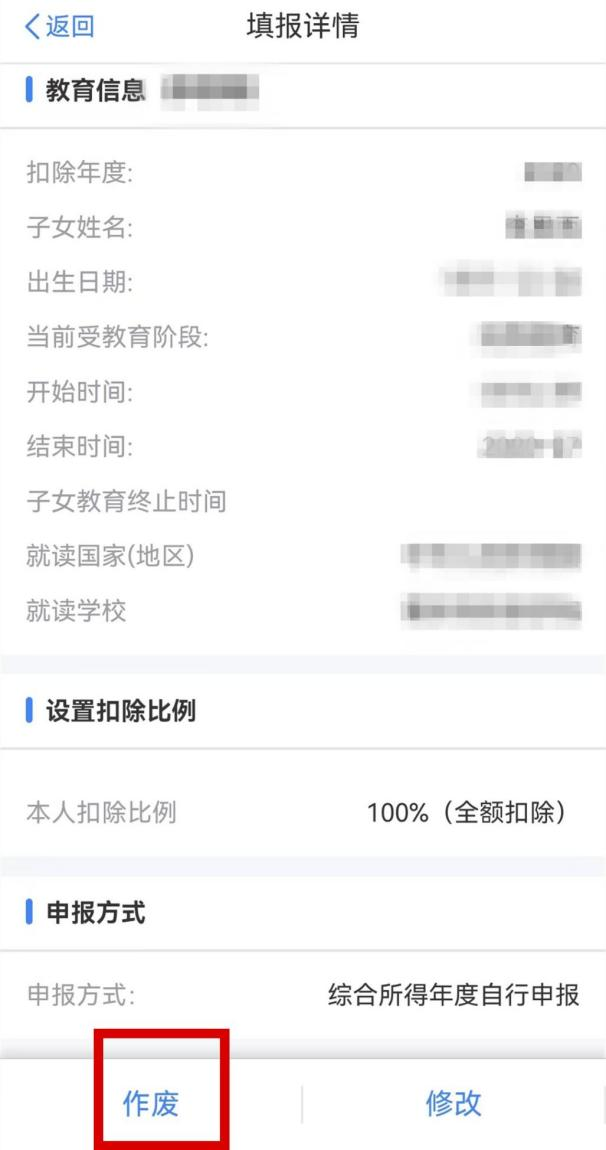Tap 修改 to edit the details
Image resolution: width=606 pixels, height=1150 pixels.
[453, 1103]
